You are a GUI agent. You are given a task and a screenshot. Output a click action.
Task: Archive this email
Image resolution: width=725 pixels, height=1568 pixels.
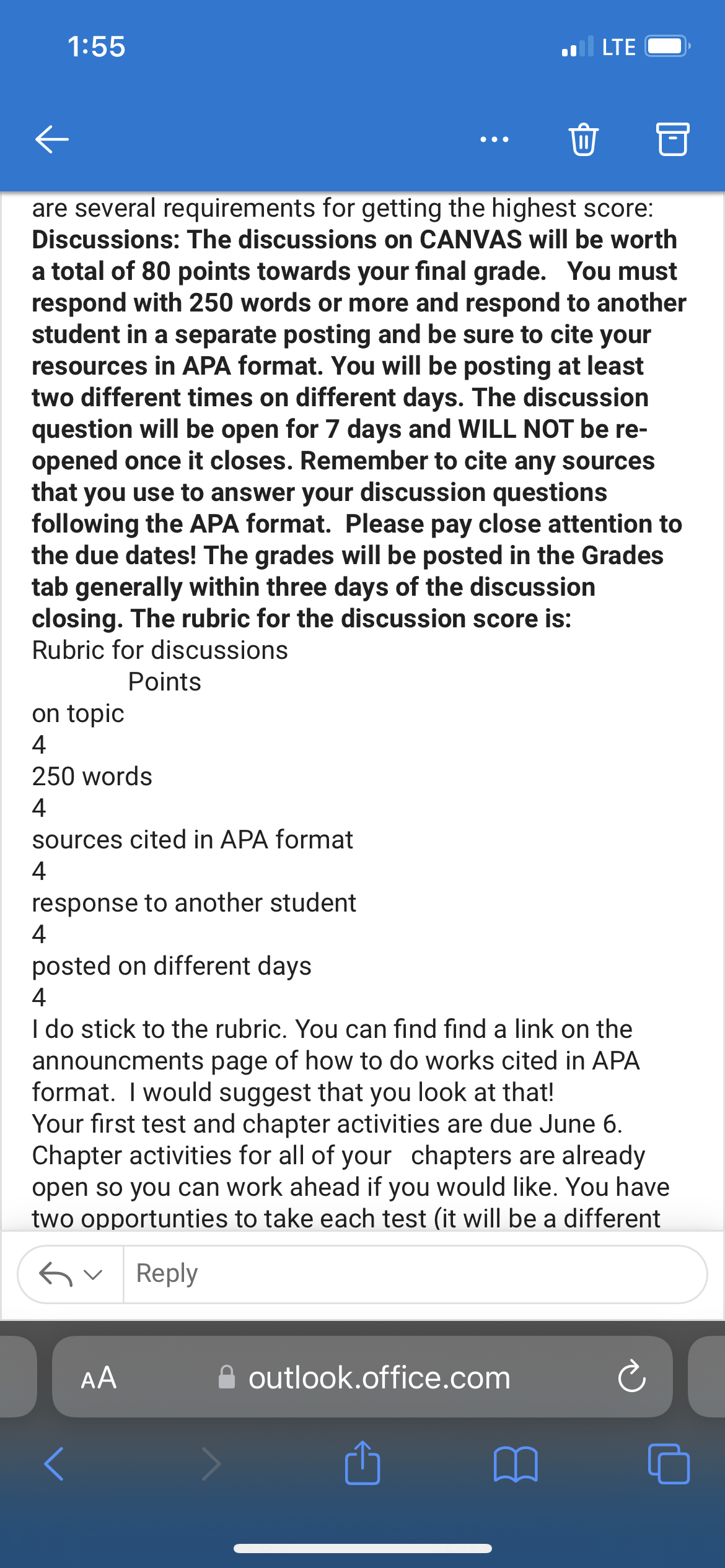[x=672, y=139]
